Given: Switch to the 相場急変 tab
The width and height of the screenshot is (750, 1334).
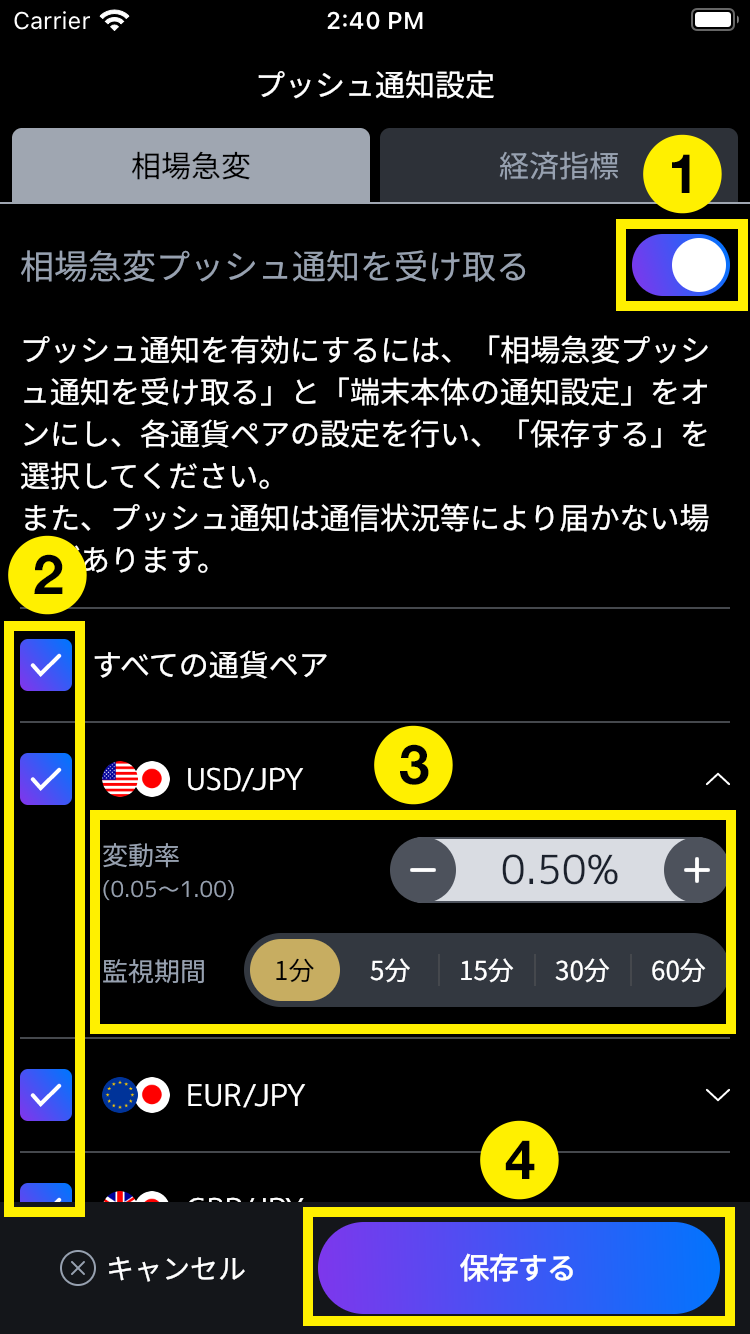Looking at the screenshot, I should click(x=190, y=166).
